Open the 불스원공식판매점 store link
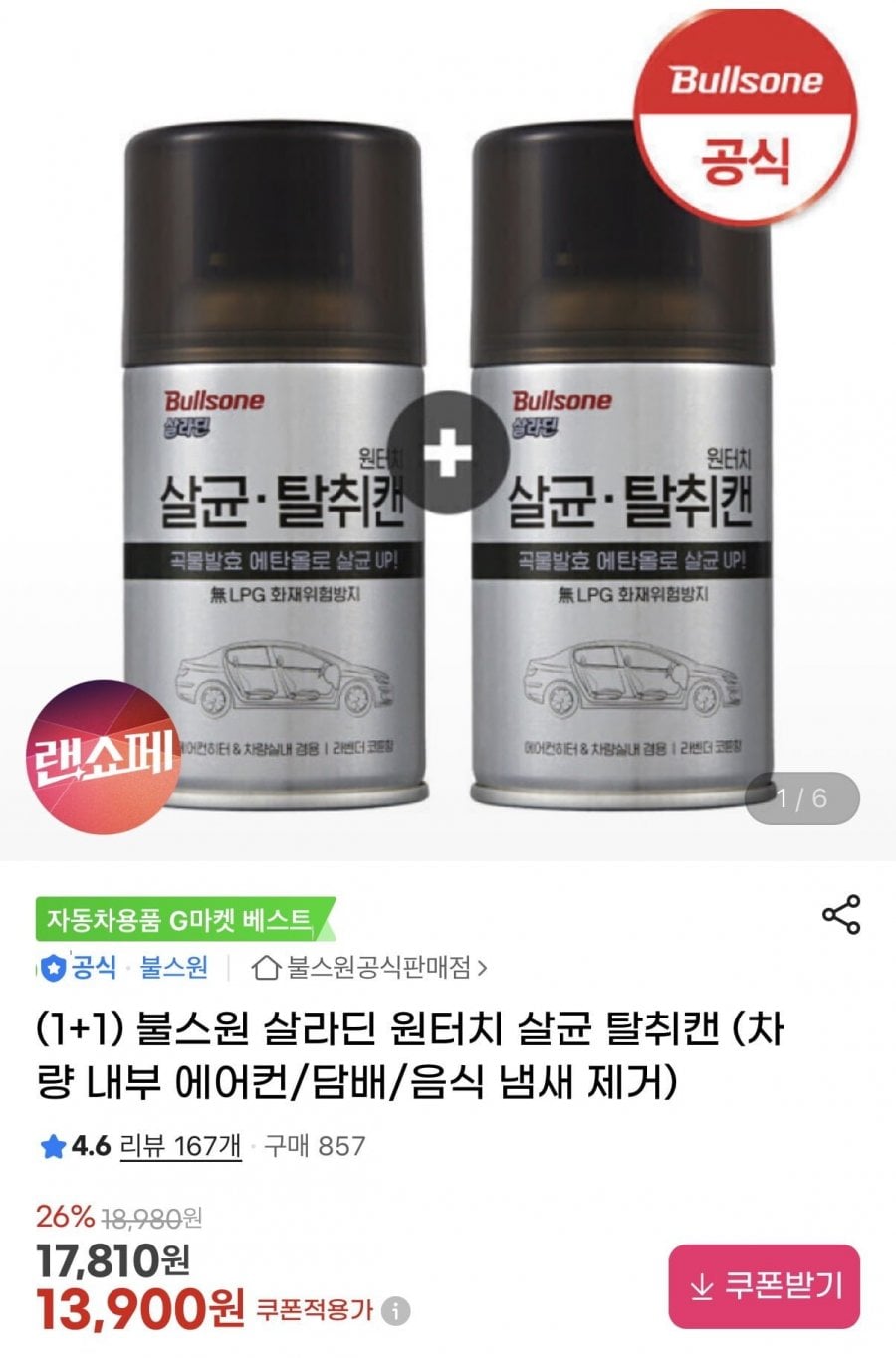Image resolution: width=896 pixels, height=1358 pixels. [x=370, y=967]
